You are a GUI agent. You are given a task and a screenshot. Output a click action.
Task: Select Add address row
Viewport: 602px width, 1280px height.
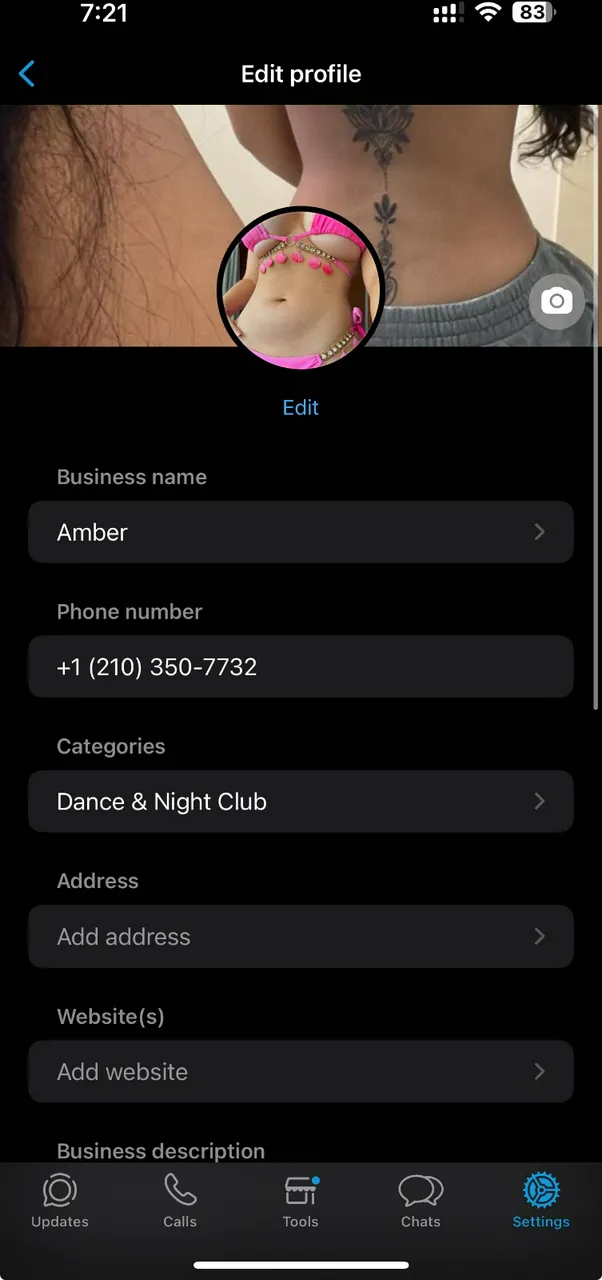coord(300,937)
